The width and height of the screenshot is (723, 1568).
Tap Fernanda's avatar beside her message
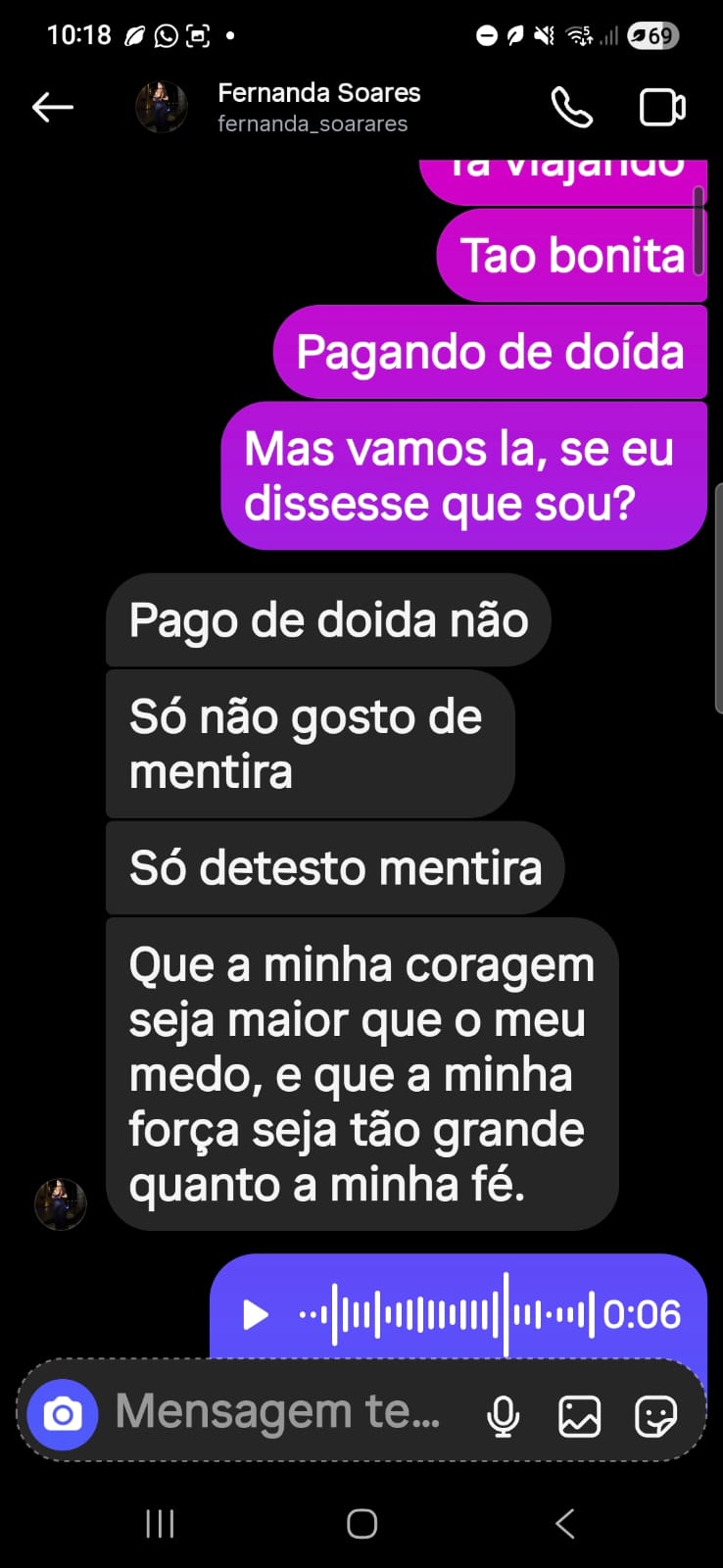61,1204
